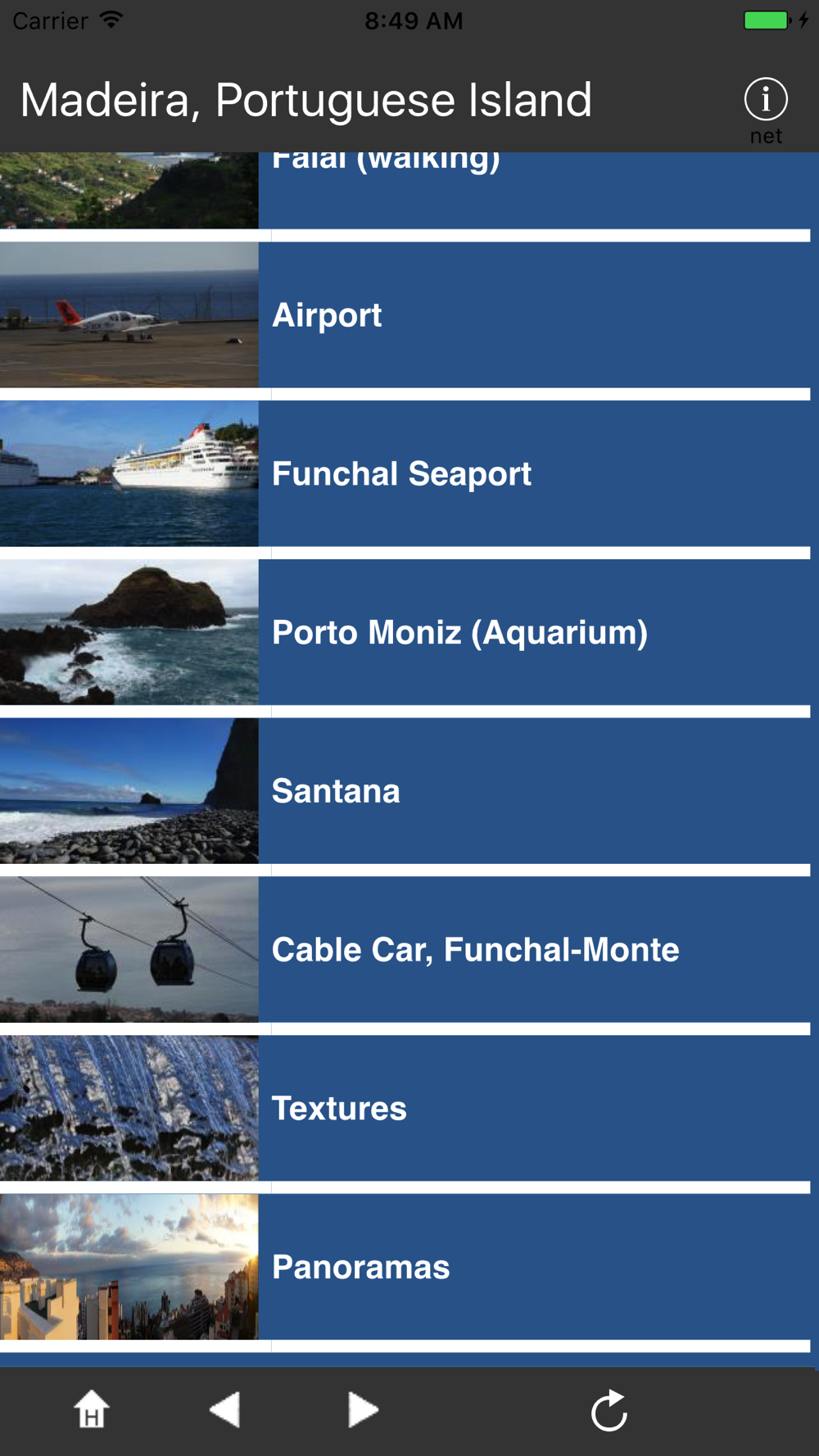Navigate back with the left arrow

(x=225, y=1410)
